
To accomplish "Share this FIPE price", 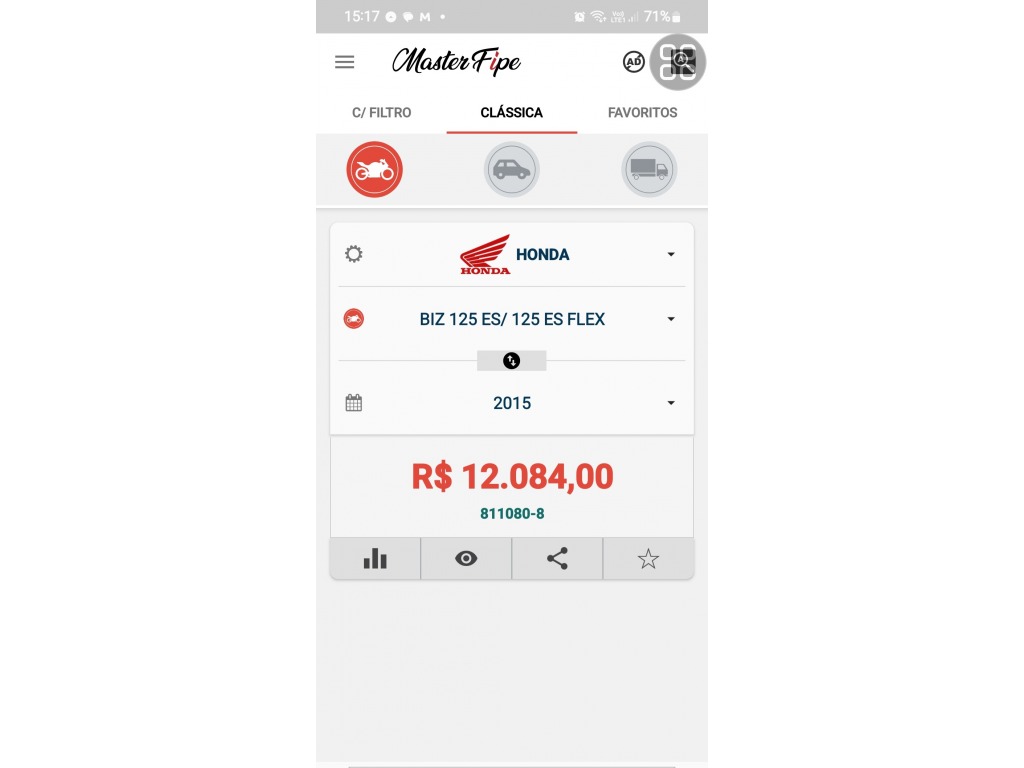I will (x=557, y=559).
